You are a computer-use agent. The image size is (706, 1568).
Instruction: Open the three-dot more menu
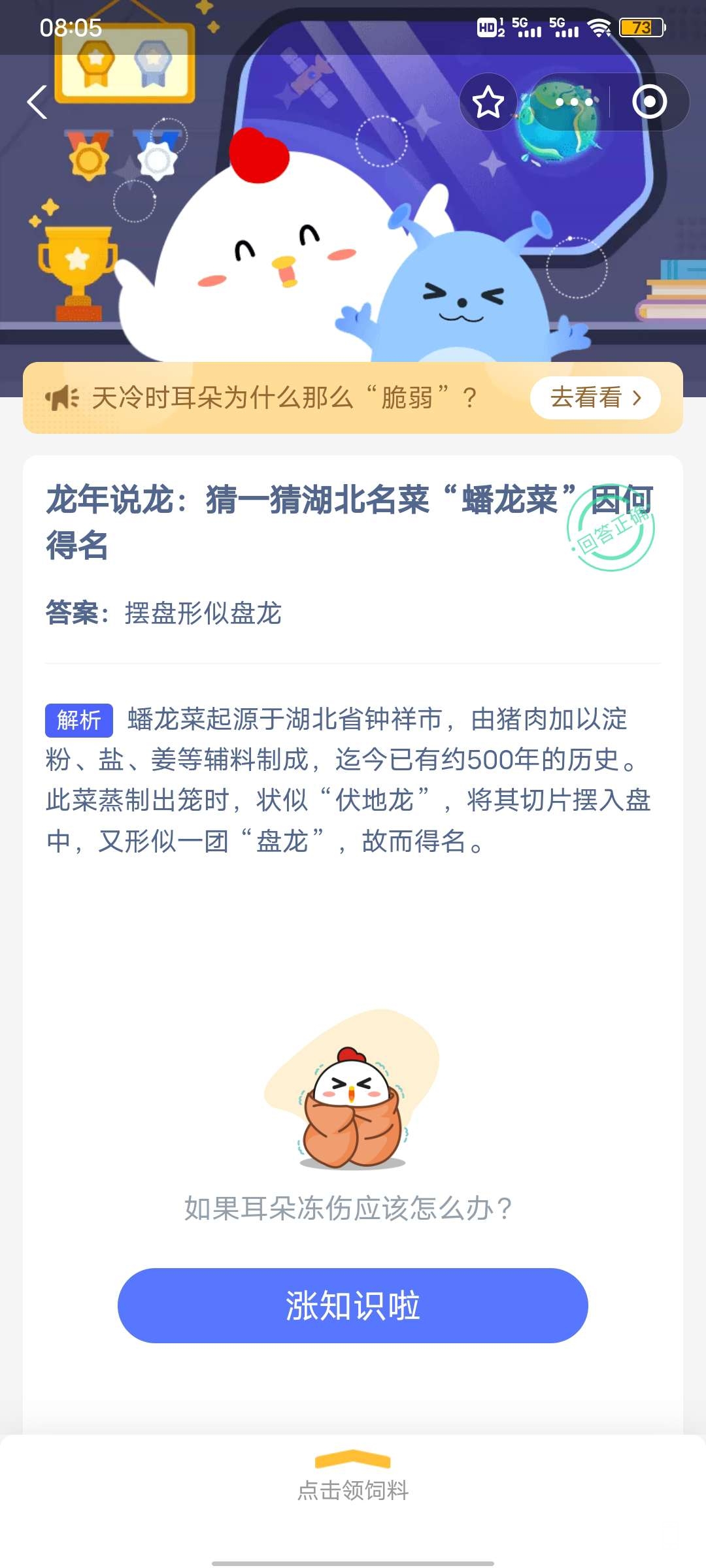pos(573,103)
